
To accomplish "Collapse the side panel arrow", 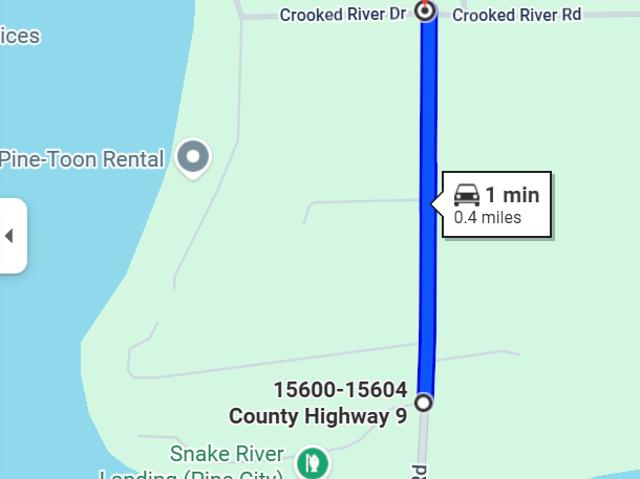I will pyautogui.click(x=10, y=236).
